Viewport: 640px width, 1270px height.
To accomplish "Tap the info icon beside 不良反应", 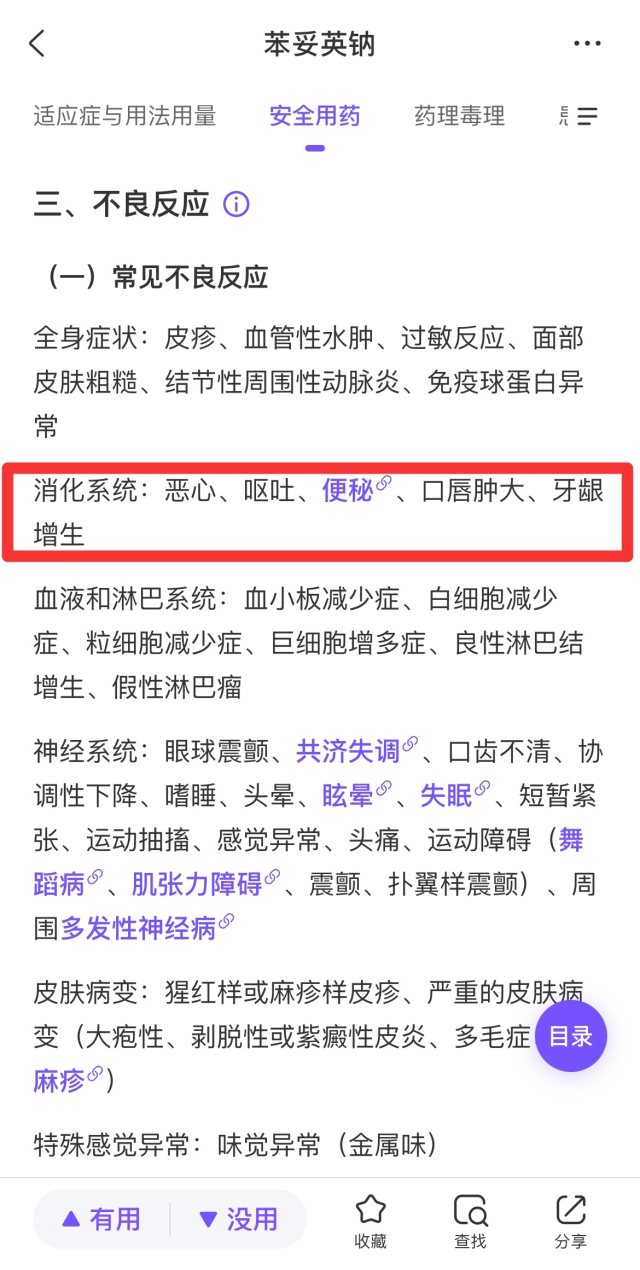I will (236, 205).
